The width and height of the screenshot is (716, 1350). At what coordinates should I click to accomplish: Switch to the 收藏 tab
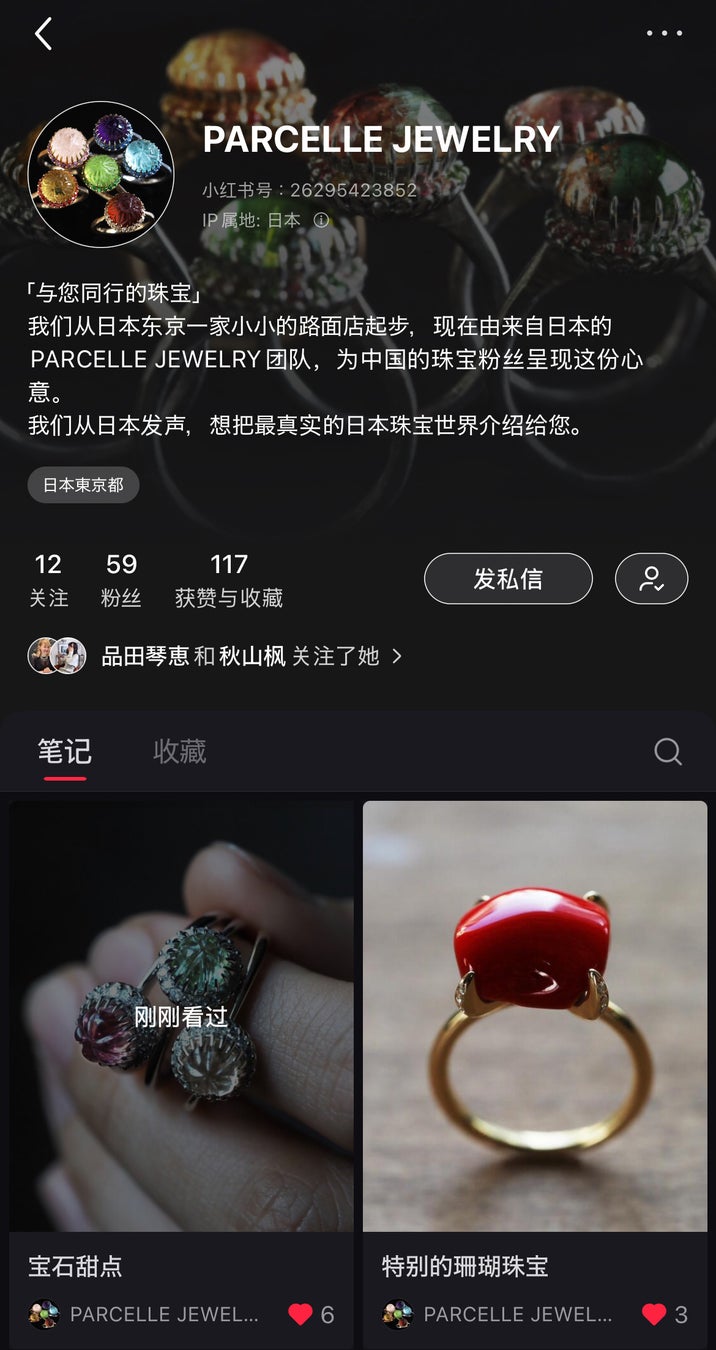180,751
